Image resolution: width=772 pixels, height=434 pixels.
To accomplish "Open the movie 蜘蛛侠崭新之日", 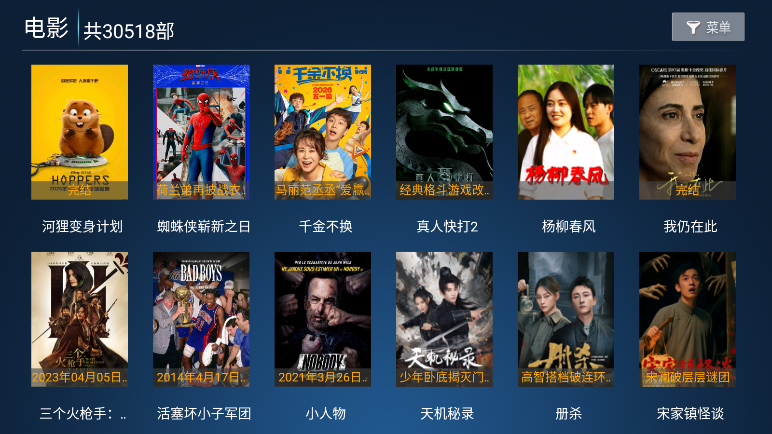I will [x=201, y=132].
